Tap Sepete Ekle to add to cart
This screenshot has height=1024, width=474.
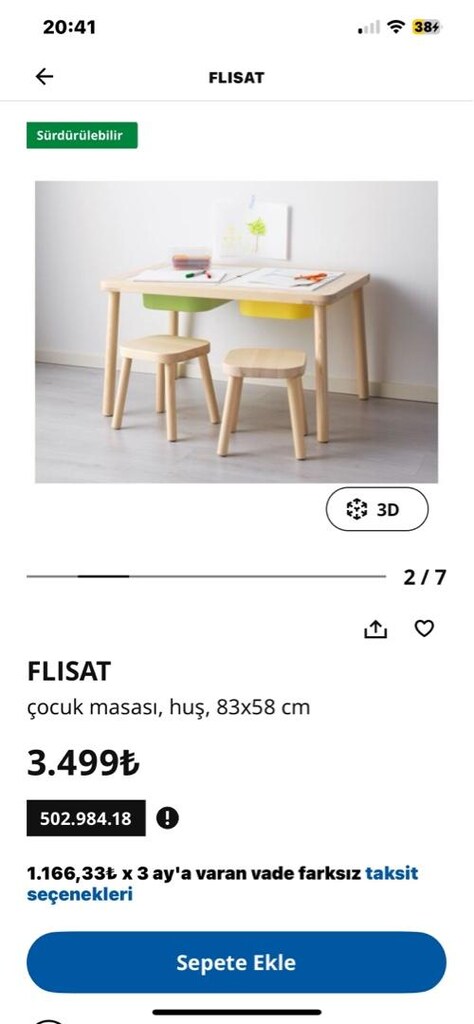[236, 963]
